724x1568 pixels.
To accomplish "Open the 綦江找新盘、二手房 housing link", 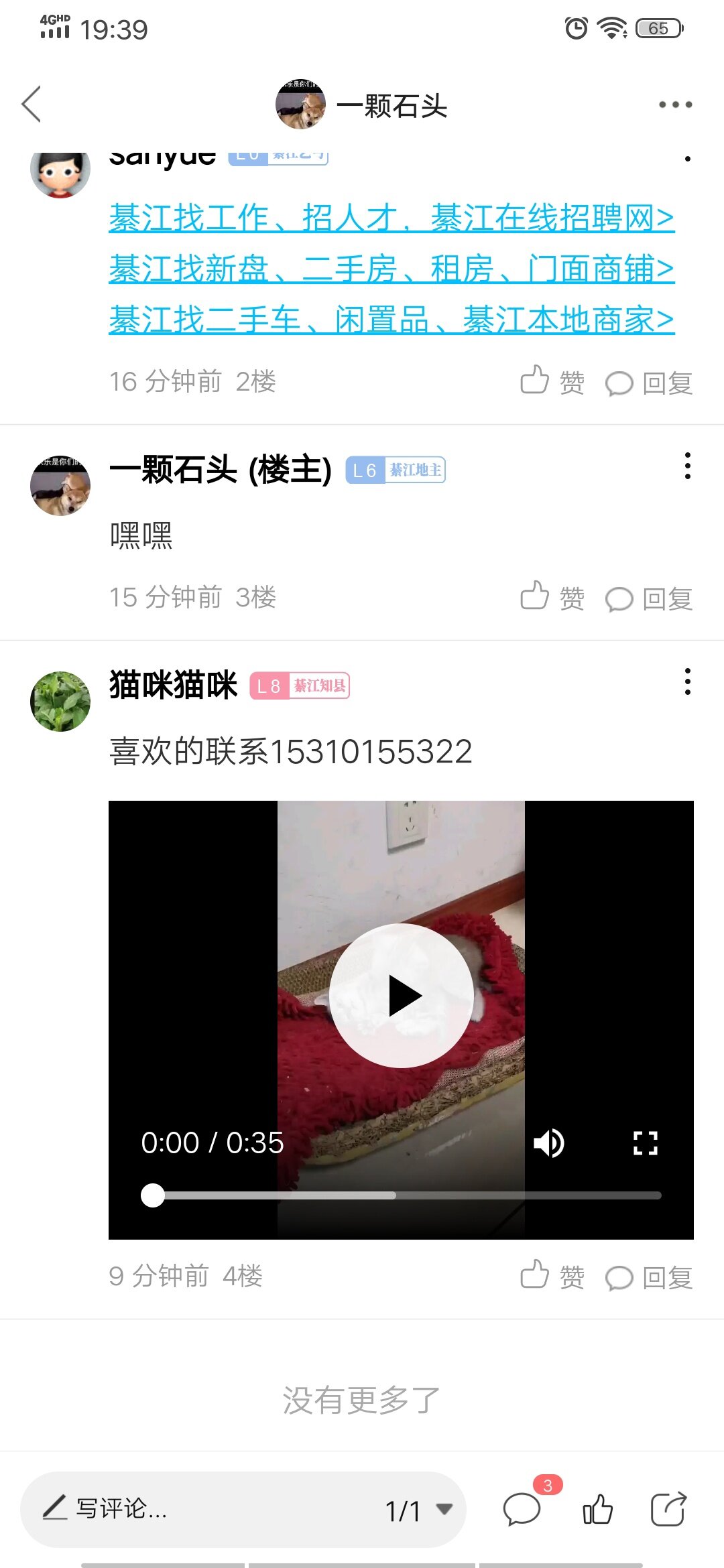I will pos(391,269).
